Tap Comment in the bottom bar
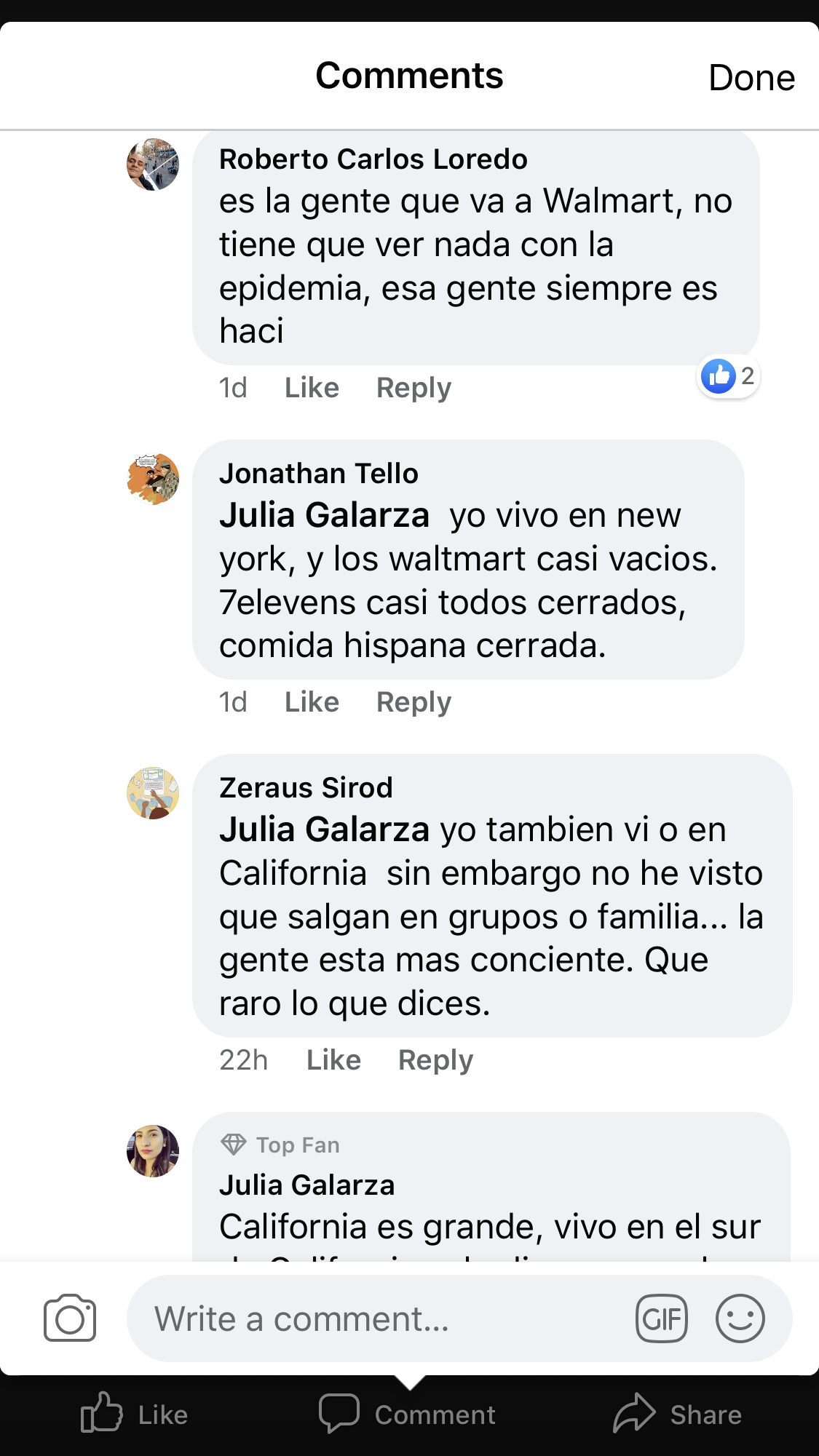This screenshot has width=819, height=1456. pyautogui.click(x=408, y=1415)
